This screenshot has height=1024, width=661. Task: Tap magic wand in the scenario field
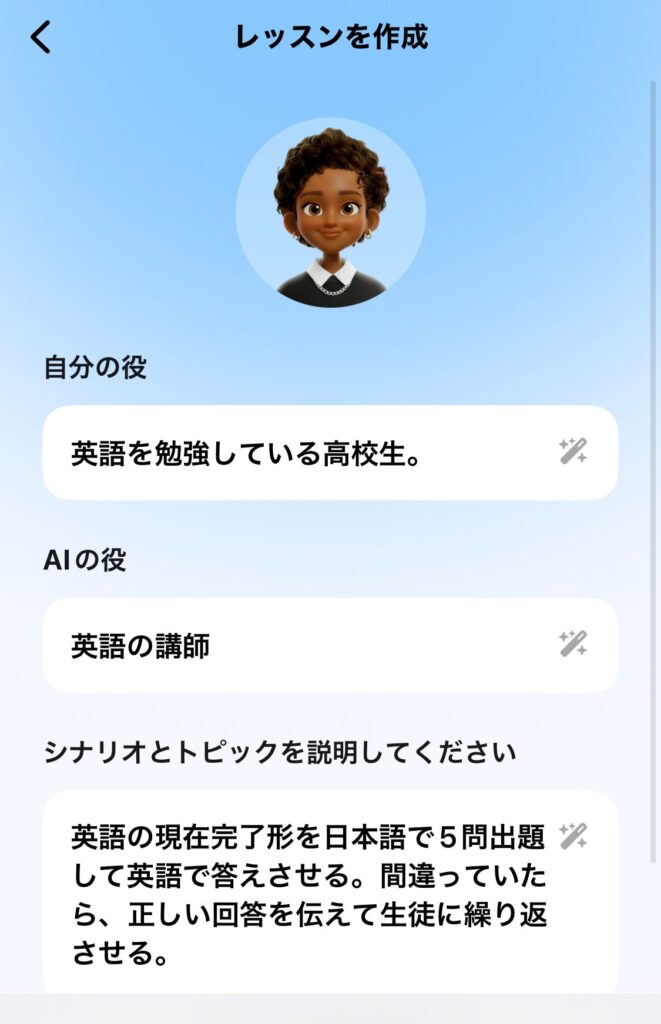[x=573, y=835]
